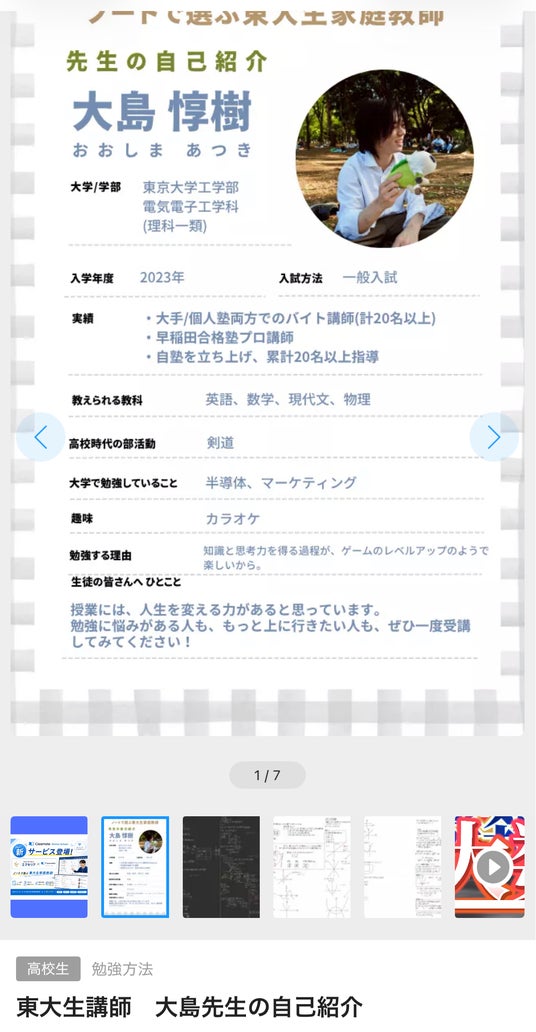Select the 大島 惇樹 profile thumbnail
Screen dimensions: 536x1032
(x=135, y=867)
